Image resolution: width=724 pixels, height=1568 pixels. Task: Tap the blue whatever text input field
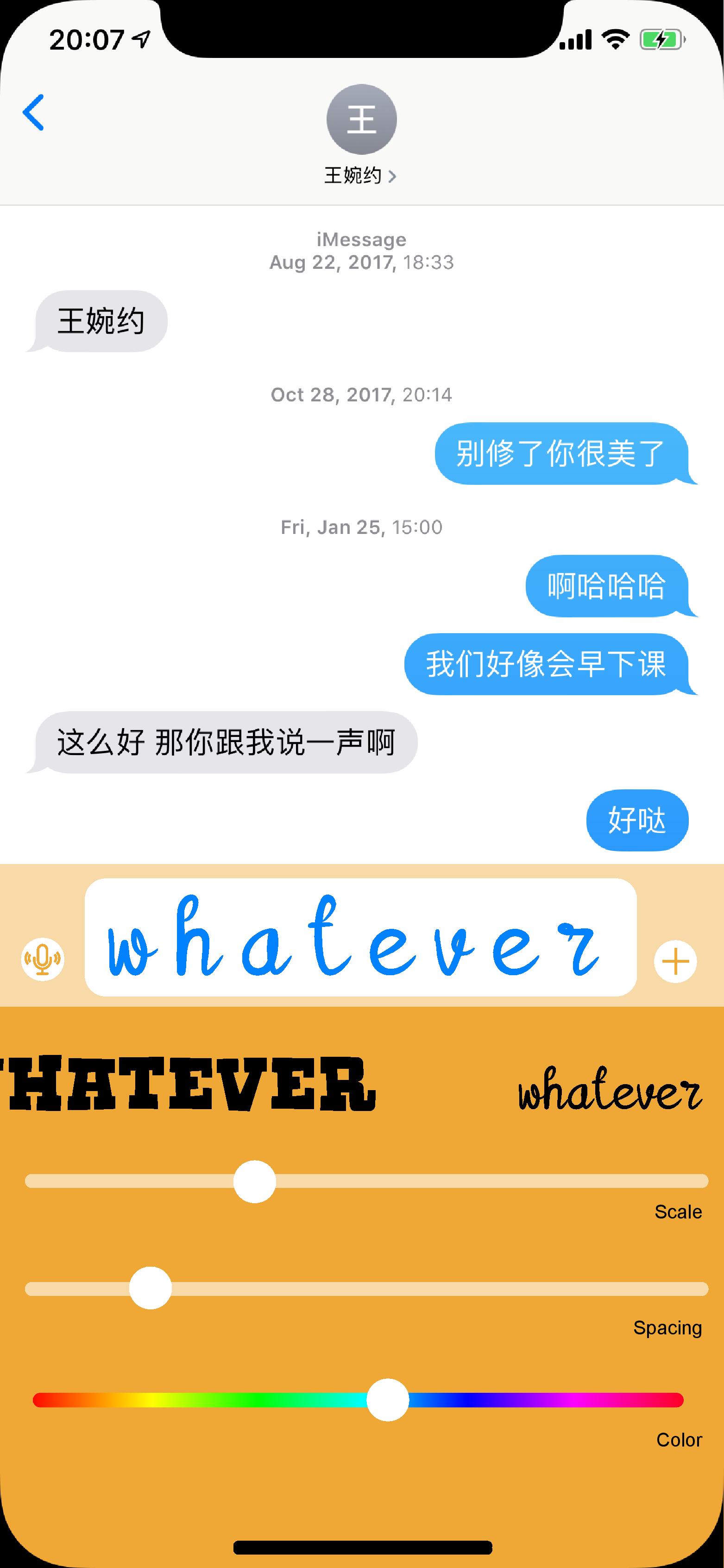coord(360,937)
